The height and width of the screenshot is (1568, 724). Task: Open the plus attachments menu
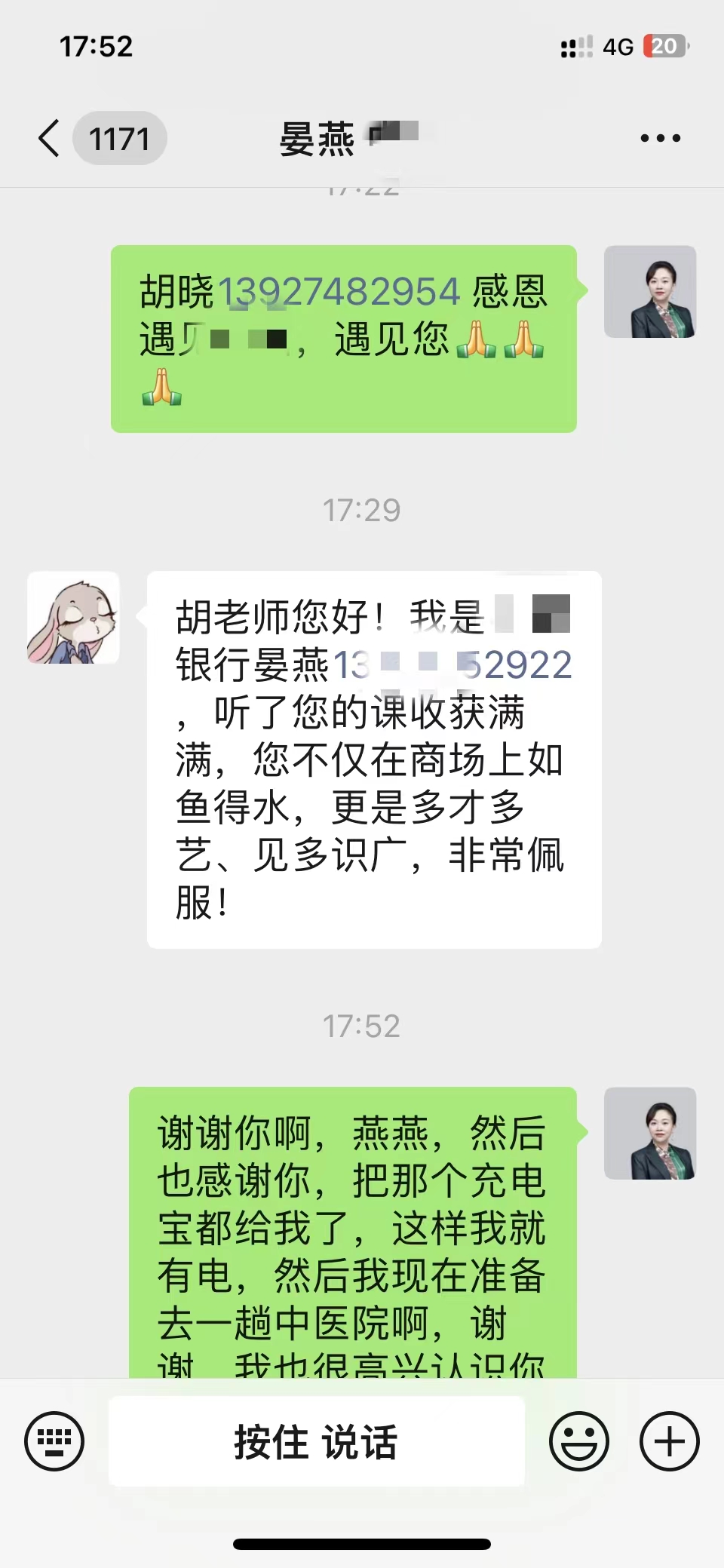(x=669, y=1441)
